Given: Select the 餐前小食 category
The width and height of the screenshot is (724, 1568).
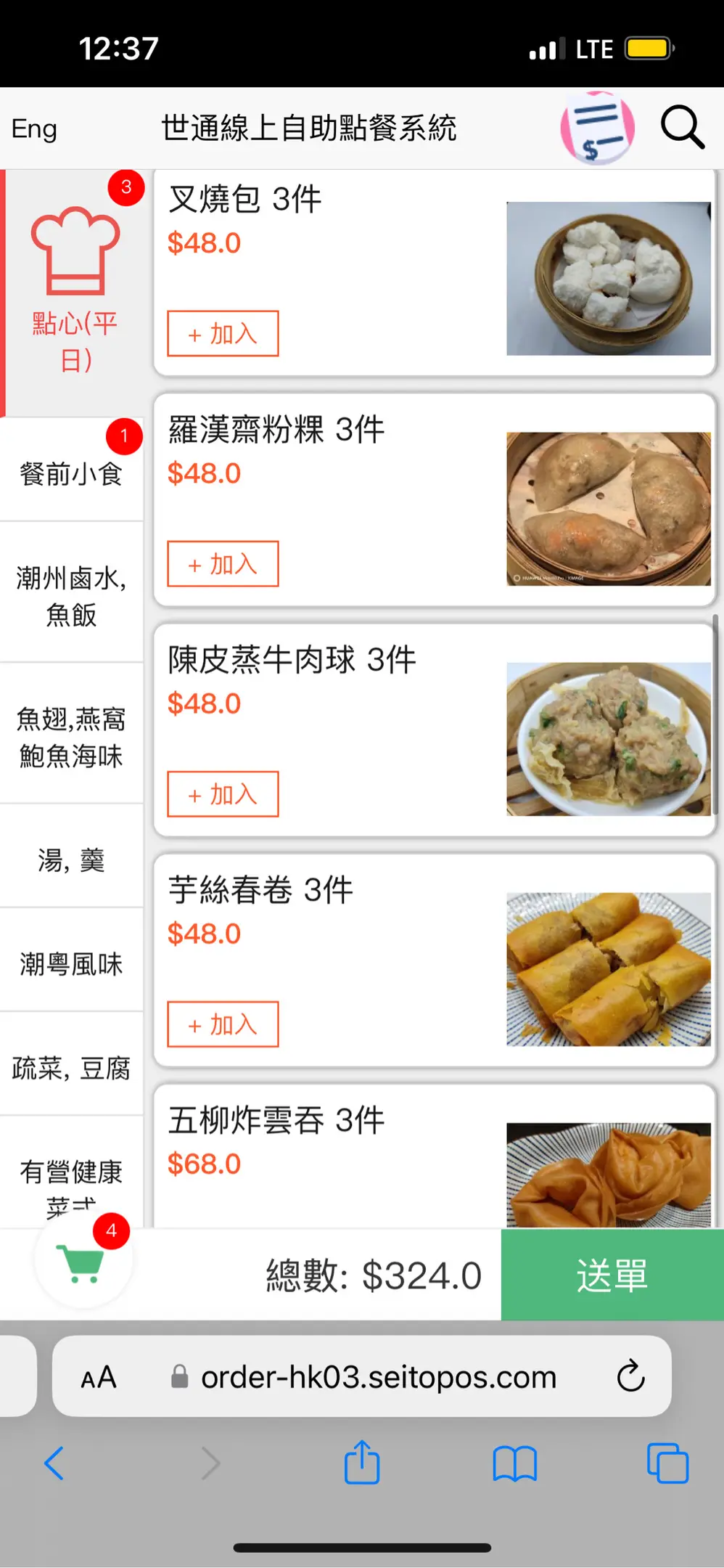Looking at the screenshot, I should click(71, 474).
